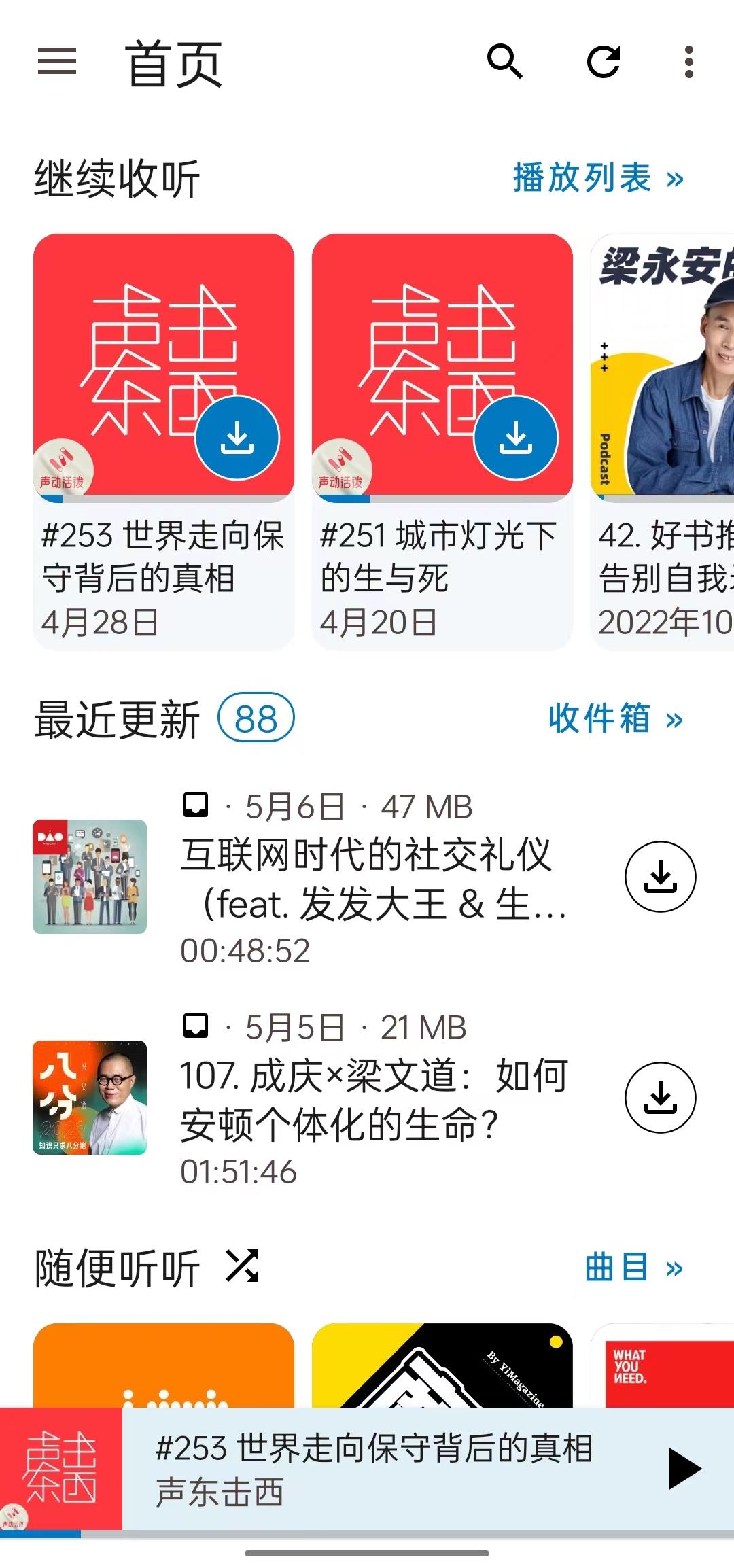Image resolution: width=734 pixels, height=1568 pixels.
Task: Open the navigation drawer menu
Action: (x=57, y=62)
